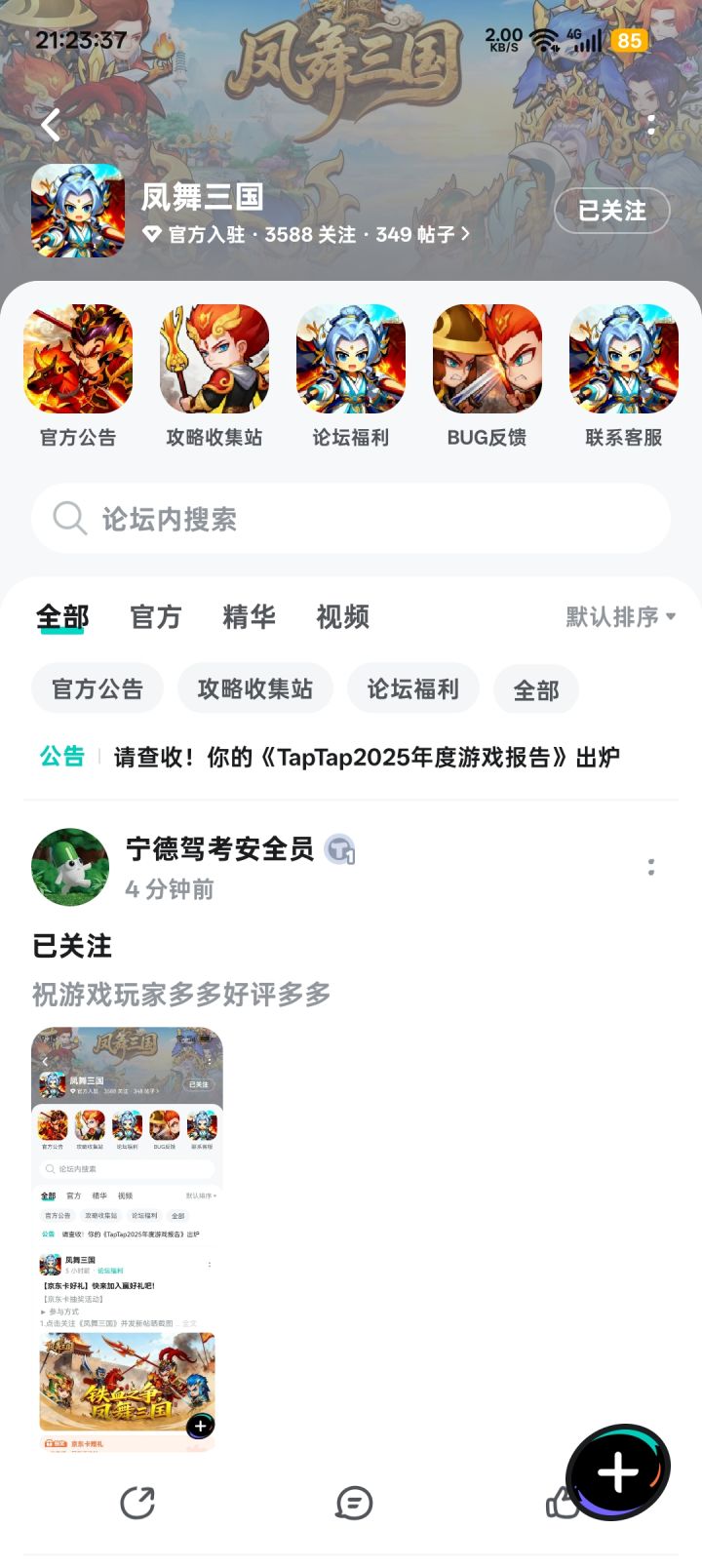The width and height of the screenshot is (702, 1568).
Task: Select the 攻略收集站 icon
Action: (x=213, y=358)
